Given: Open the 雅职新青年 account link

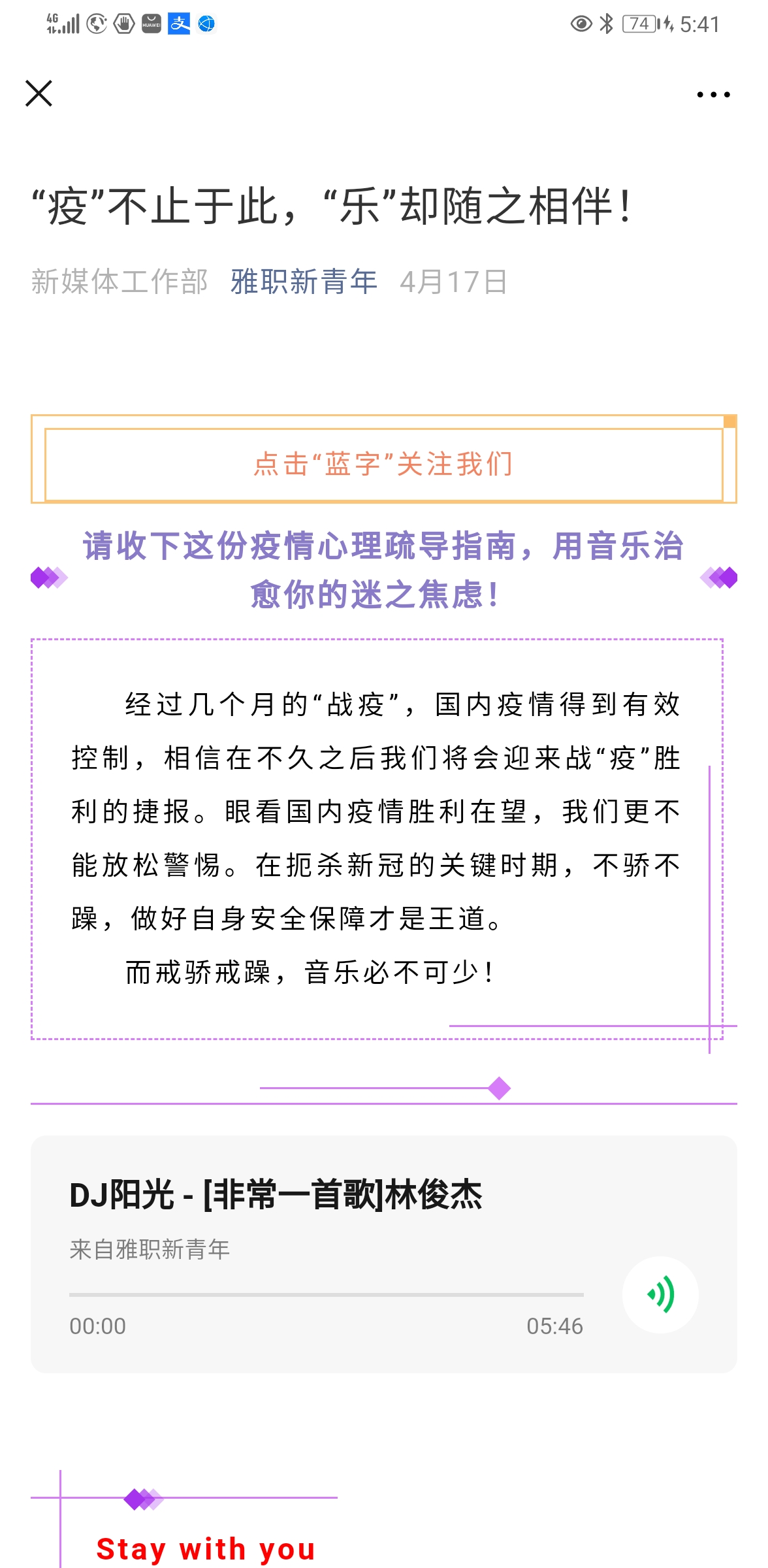Looking at the screenshot, I should point(304,282).
